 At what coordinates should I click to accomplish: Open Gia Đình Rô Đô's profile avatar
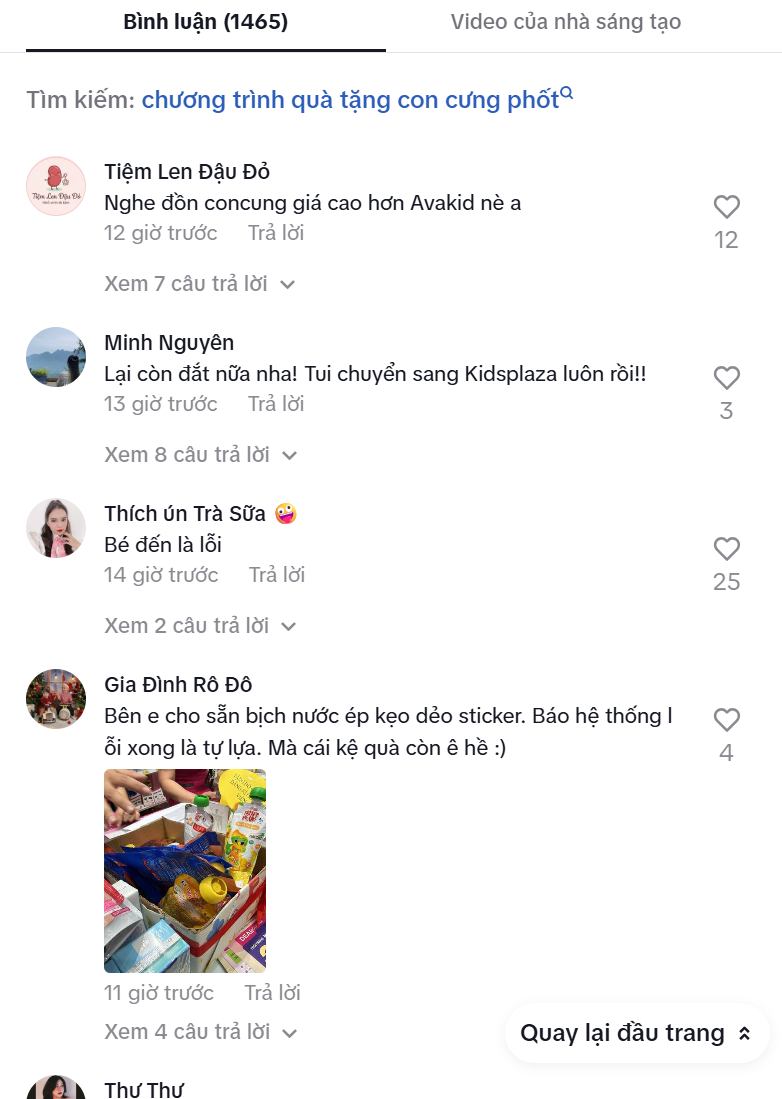[x=56, y=699]
